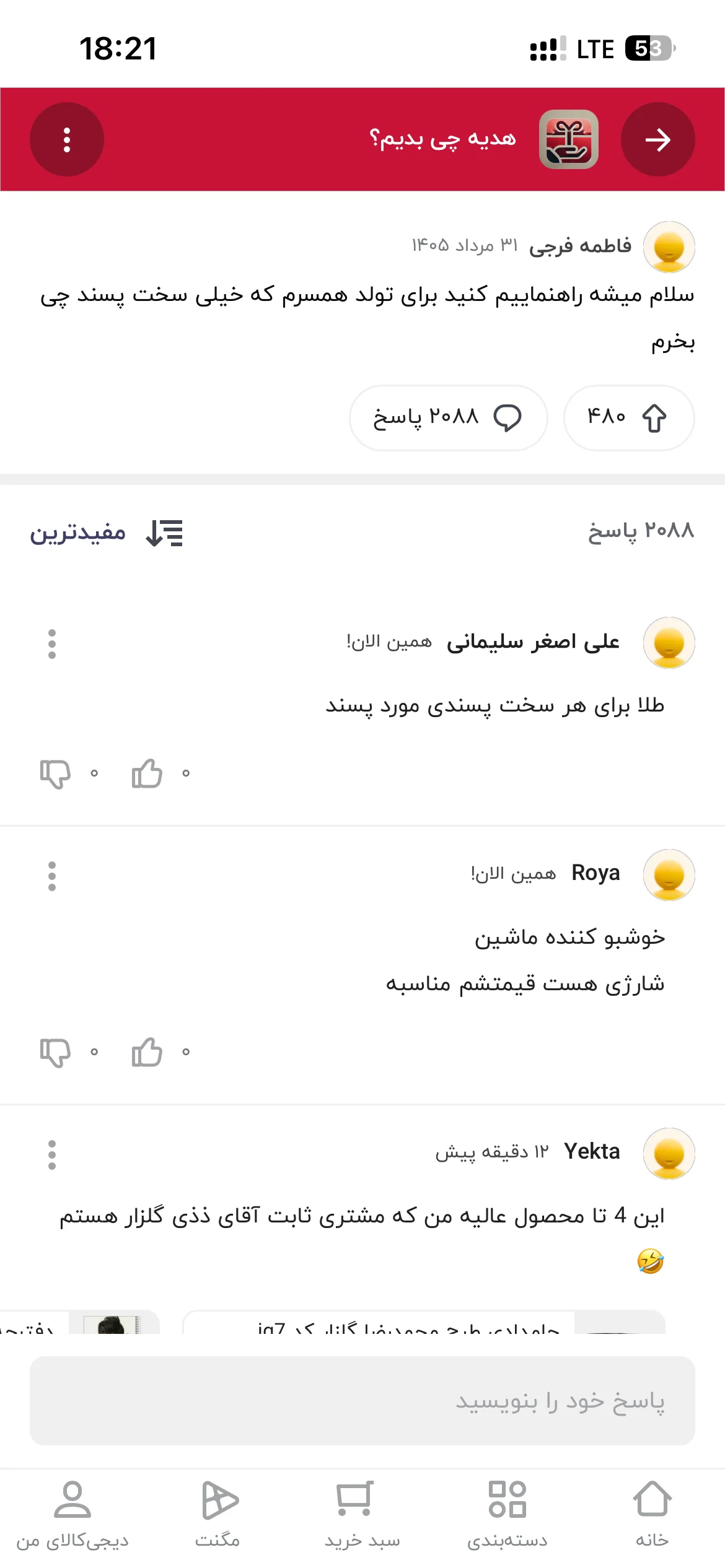Screen dimensions: 725x1568
Task: Change sort order from مفیدترین
Action: (x=107, y=533)
